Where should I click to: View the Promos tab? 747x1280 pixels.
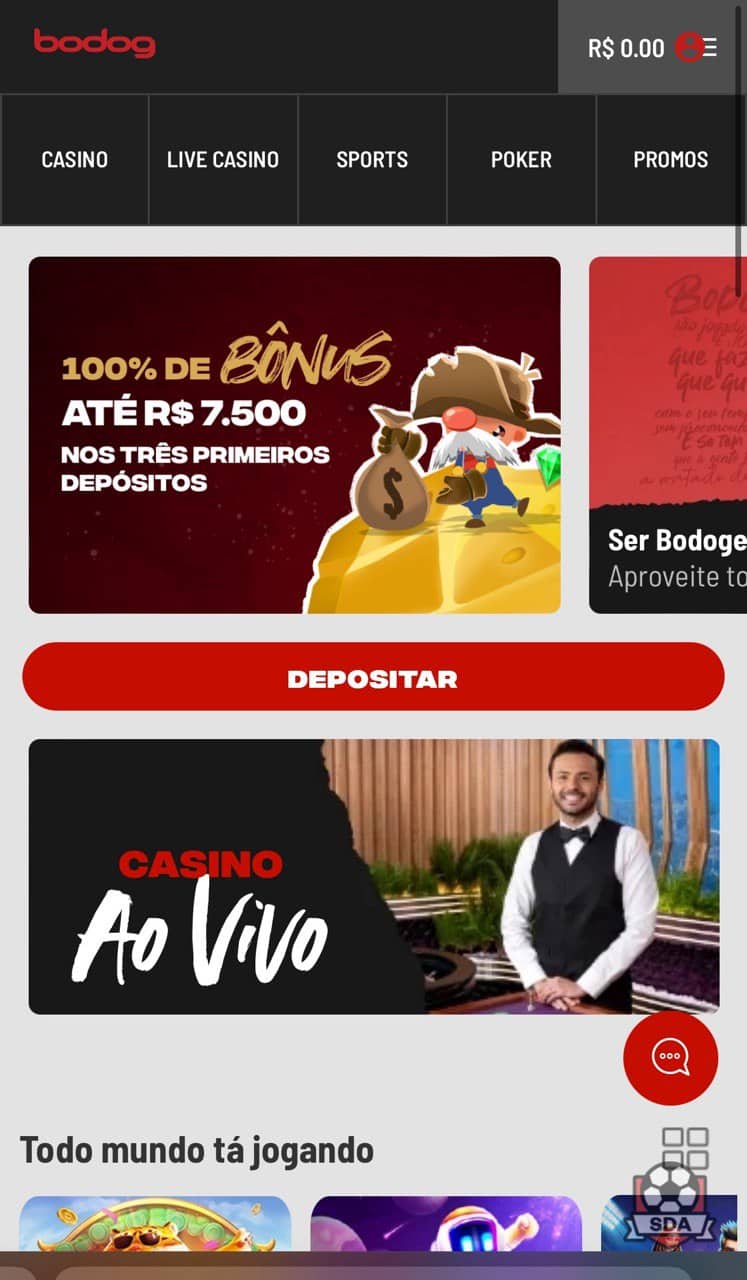click(671, 159)
